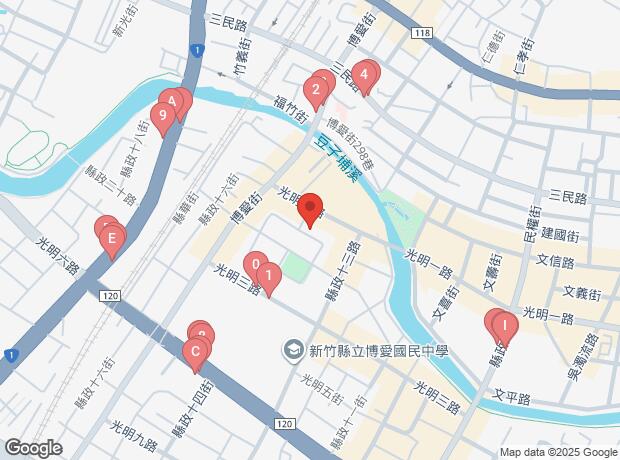Select map marker 2
The image size is (620, 460).
[x=316, y=93]
